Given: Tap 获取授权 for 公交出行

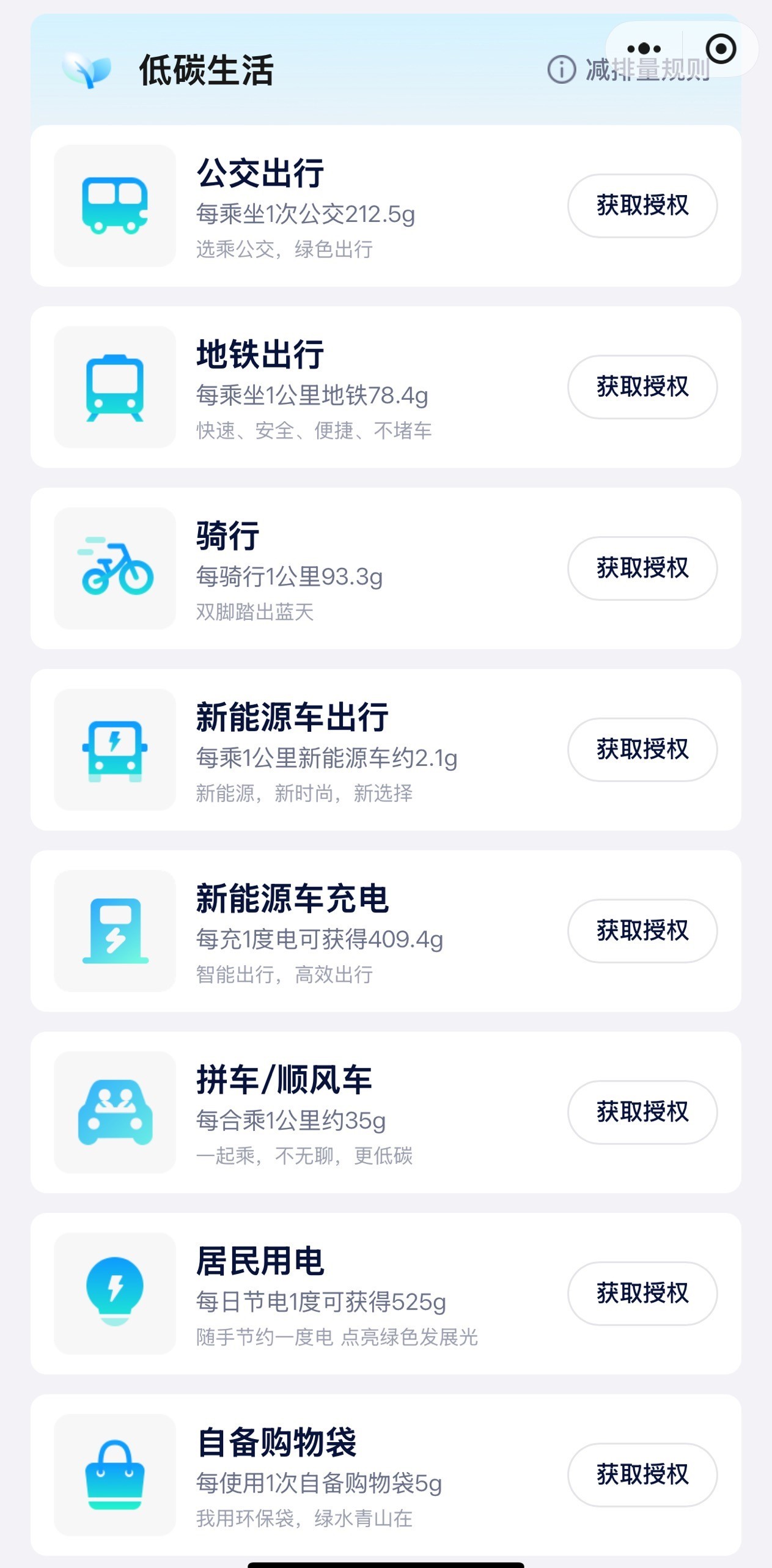Looking at the screenshot, I should [x=642, y=205].
